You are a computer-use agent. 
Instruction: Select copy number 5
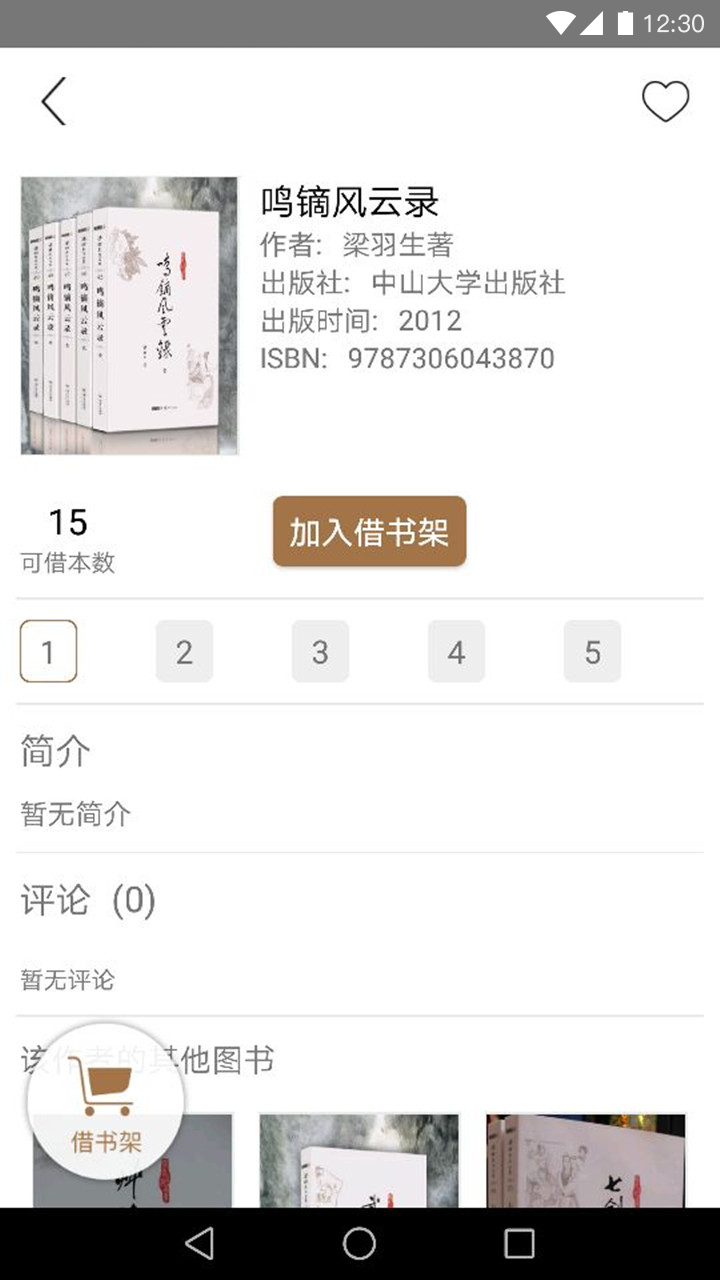point(592,651)
